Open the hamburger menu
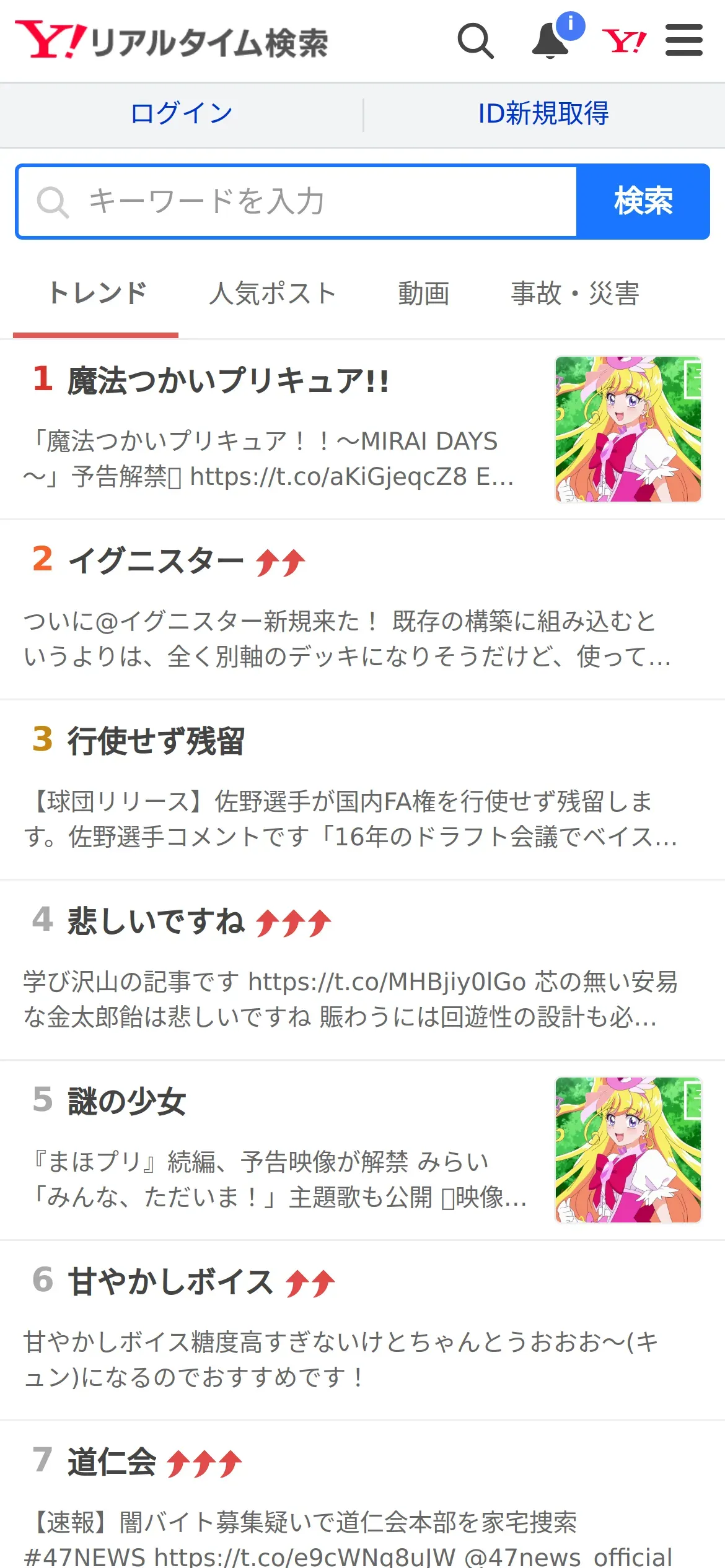Image resolution: width=725 pixels, height=1568 pixels. pos(683,41)
